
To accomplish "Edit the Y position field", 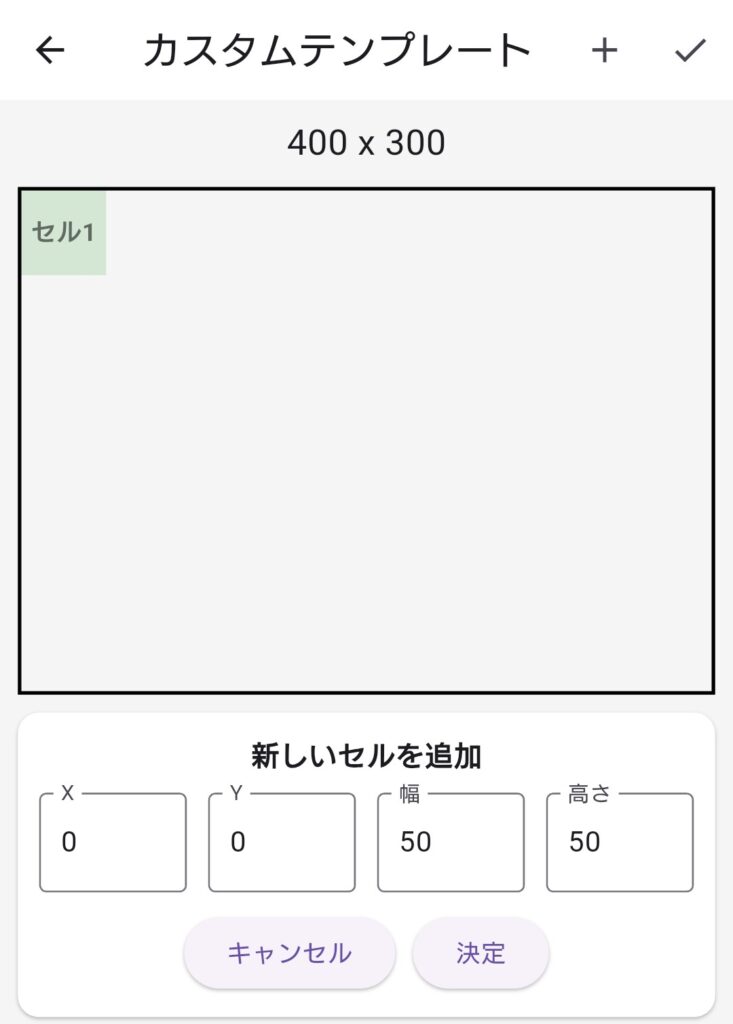I will click(281, 842).
